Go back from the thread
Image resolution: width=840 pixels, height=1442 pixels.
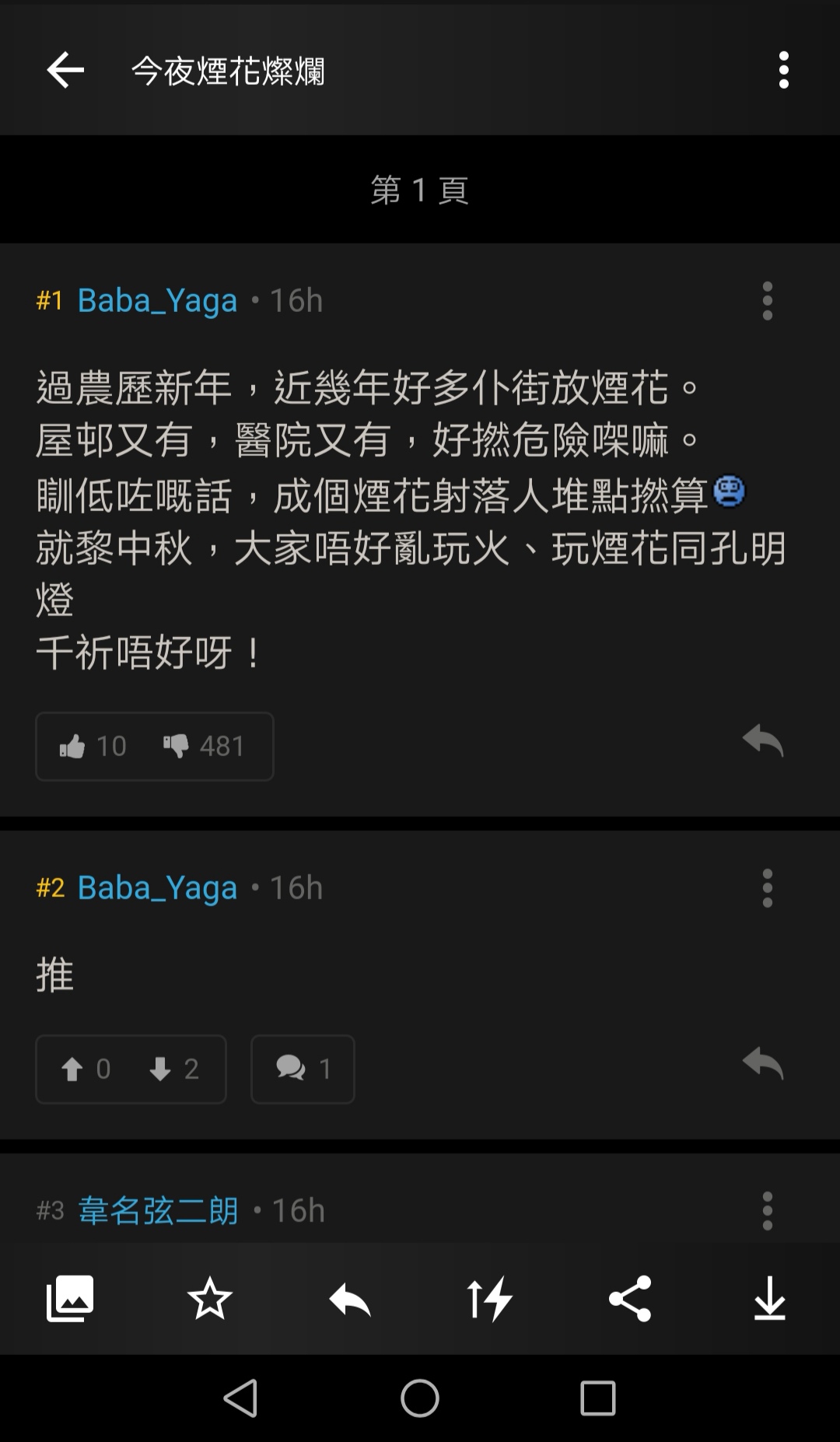pyautogui.click(x=65, y=71)
